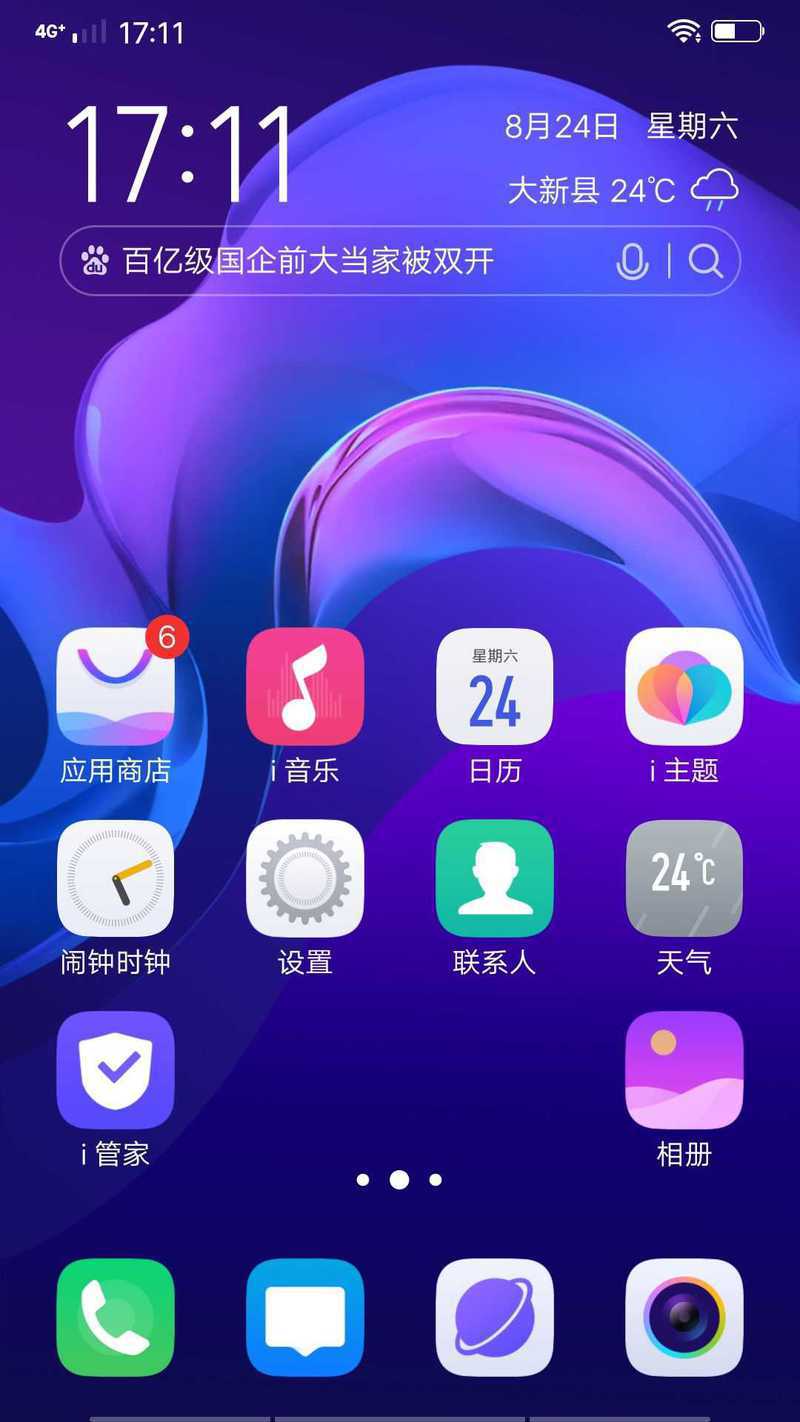
Task: Open the phone dialer in the dock
Action: pyautogui.click(x=116, y=1317)
